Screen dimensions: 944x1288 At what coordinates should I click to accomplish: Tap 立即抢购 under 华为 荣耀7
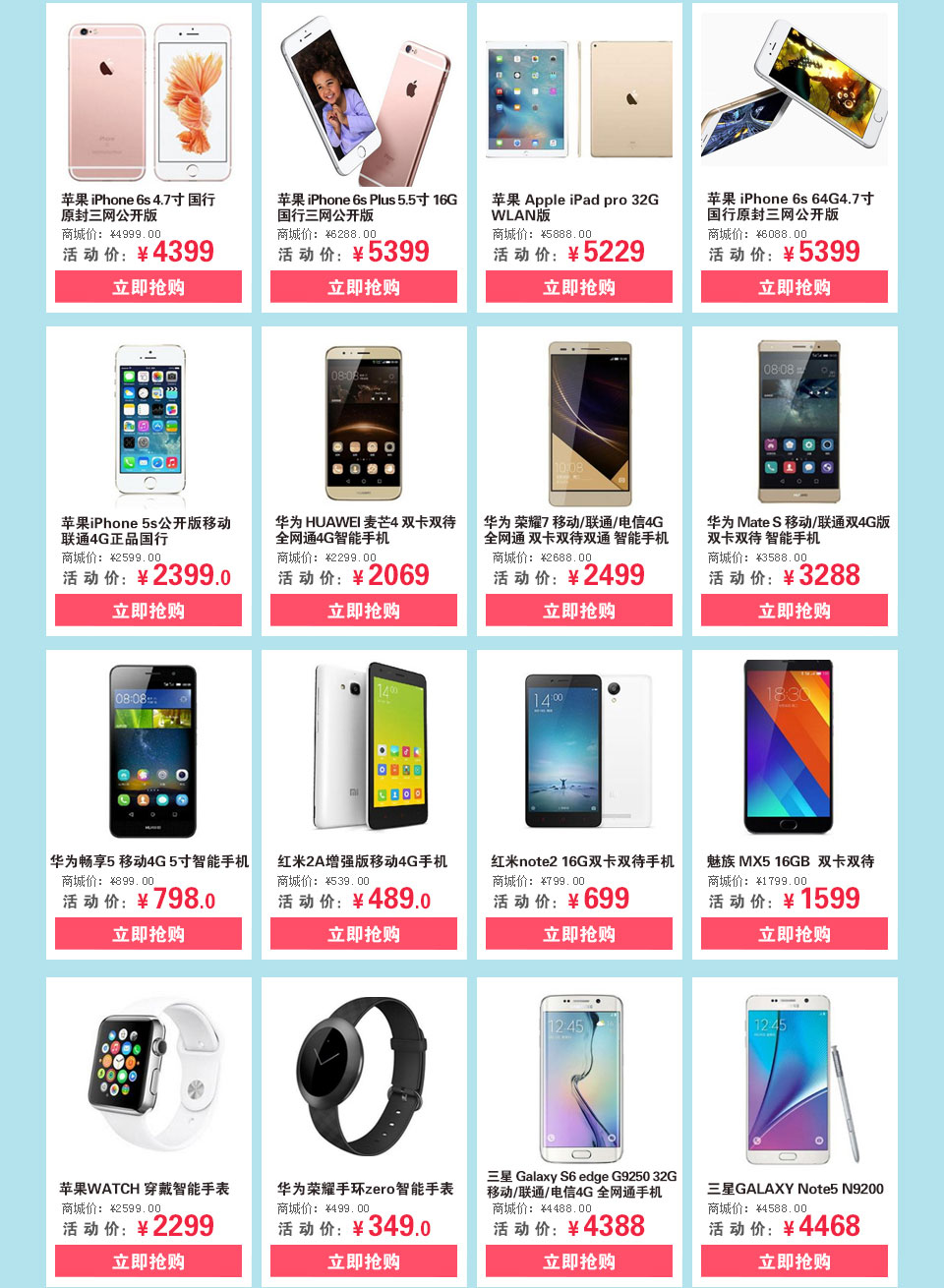pos(579,611)
